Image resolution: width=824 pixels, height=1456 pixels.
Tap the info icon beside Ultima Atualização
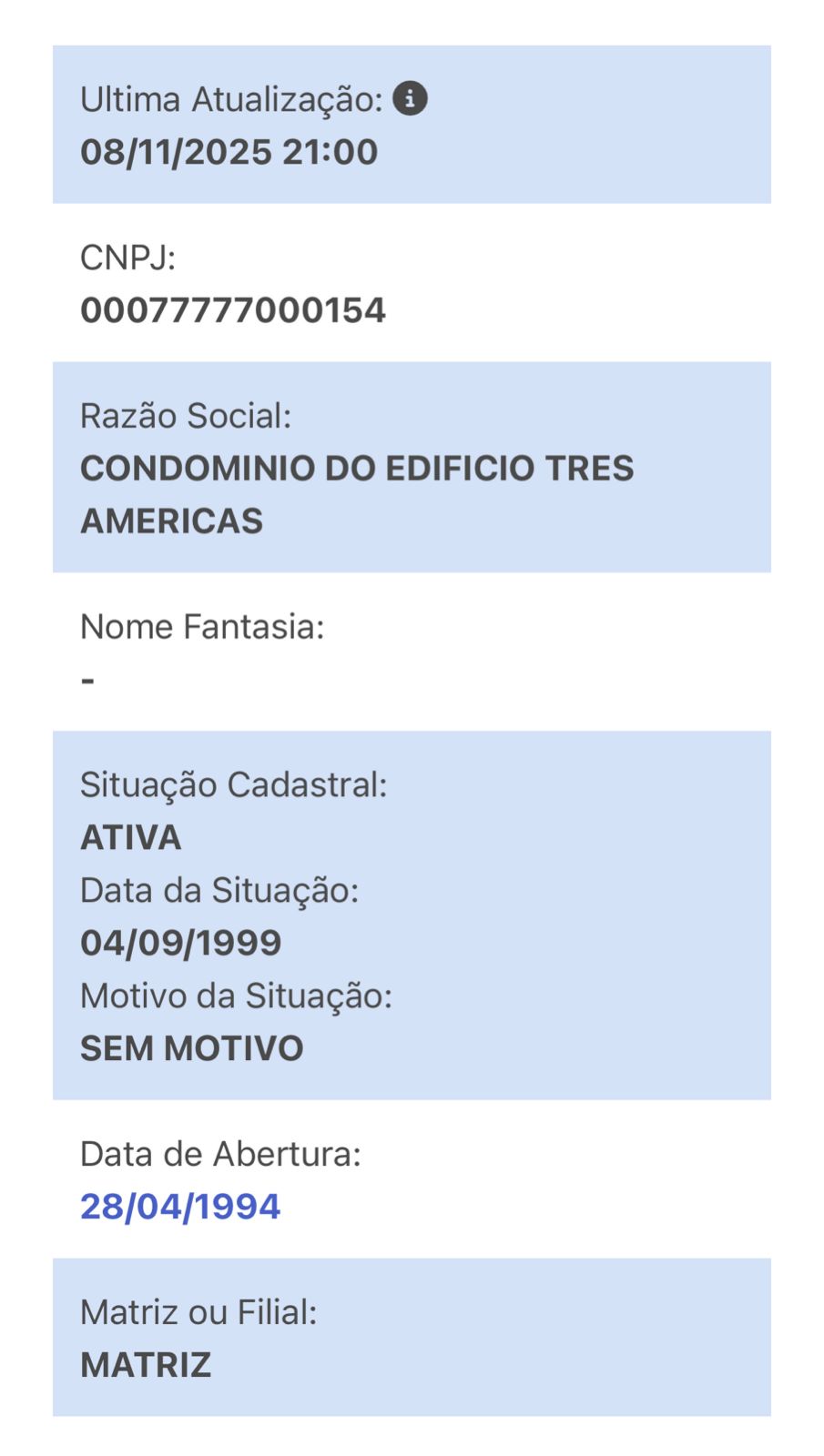(x=410, y=98)
